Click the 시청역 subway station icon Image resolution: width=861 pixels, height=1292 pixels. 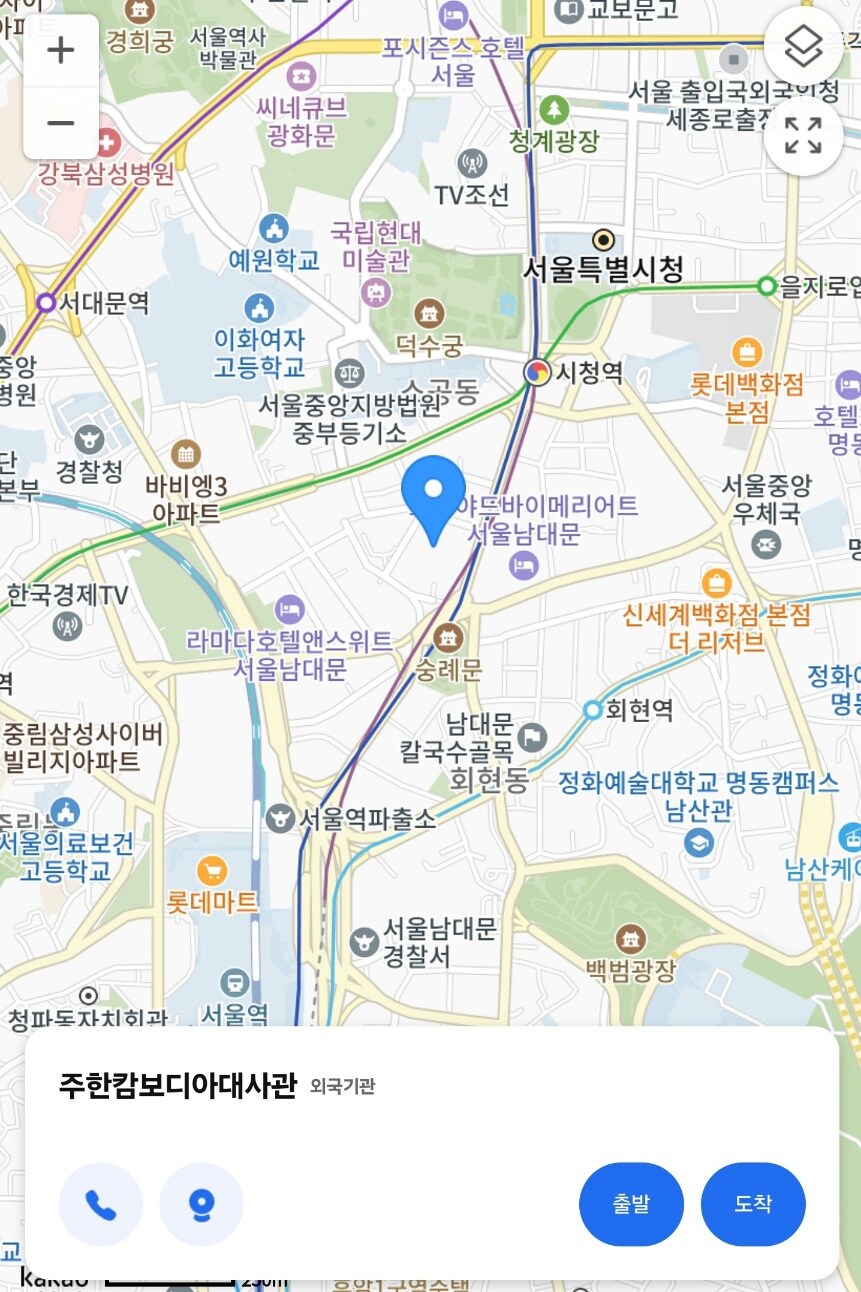536,370
